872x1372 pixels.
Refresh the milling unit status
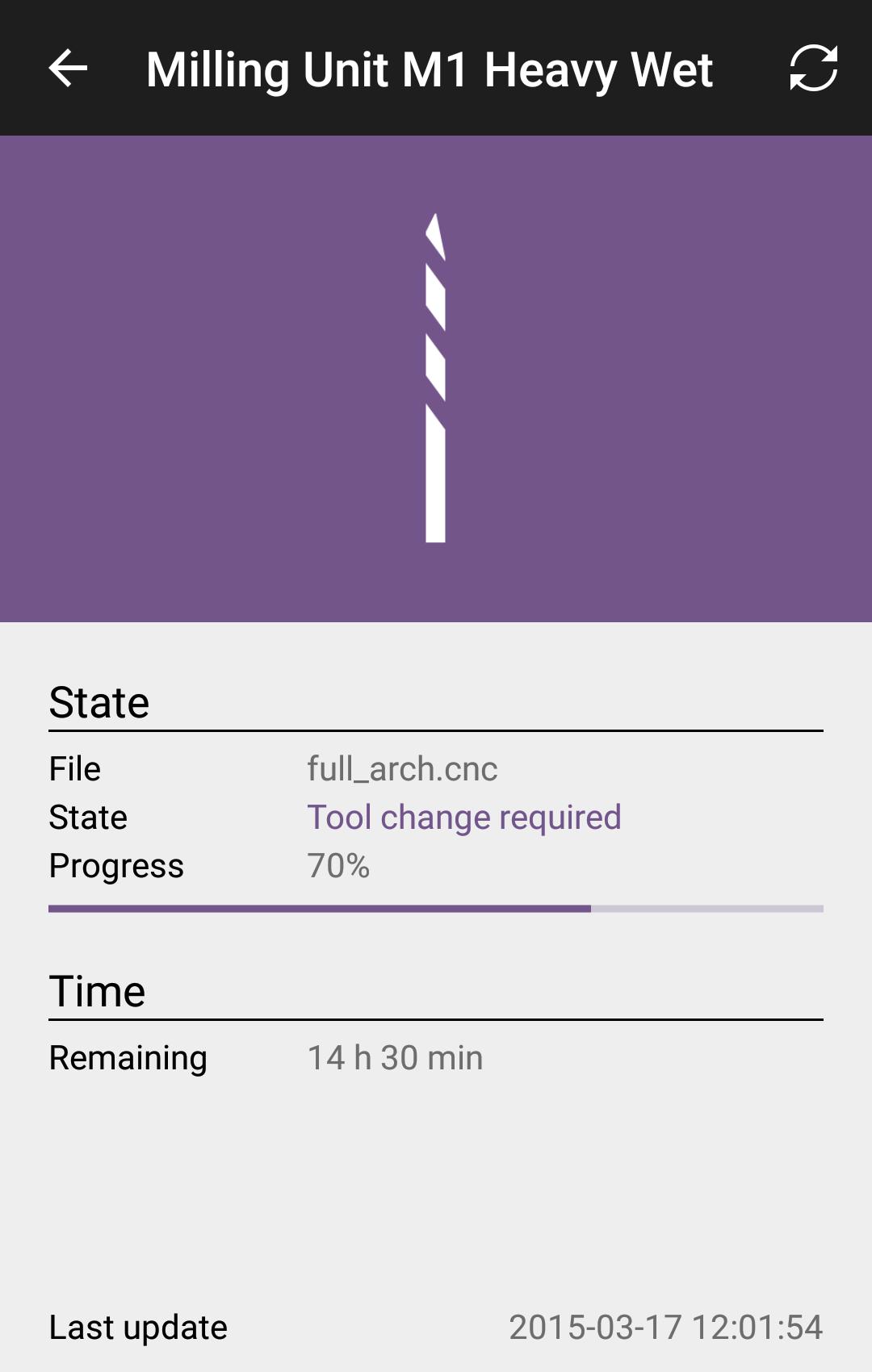click(813, 68)
